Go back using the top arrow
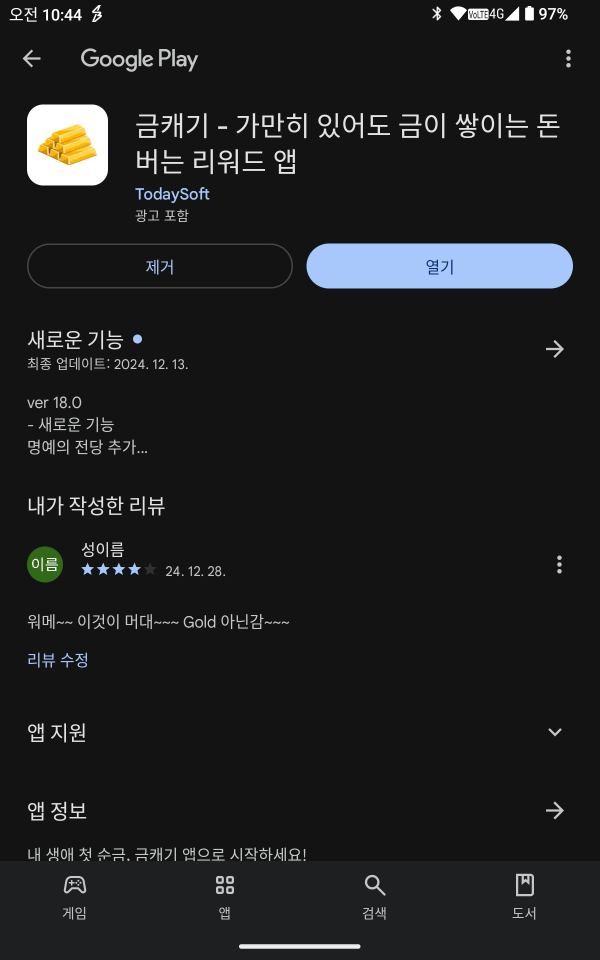 [31, 59]
